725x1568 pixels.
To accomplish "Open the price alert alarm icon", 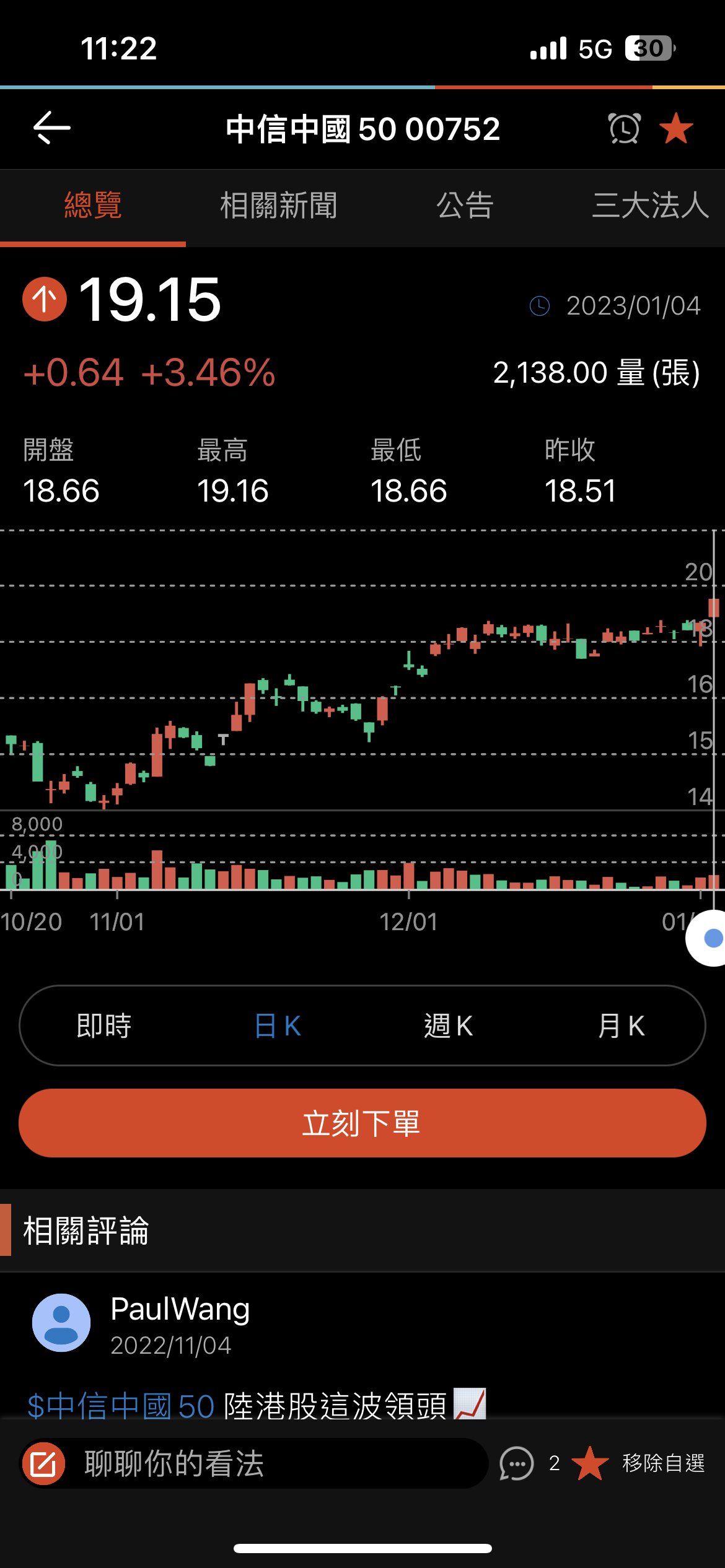I will point(624,128).
